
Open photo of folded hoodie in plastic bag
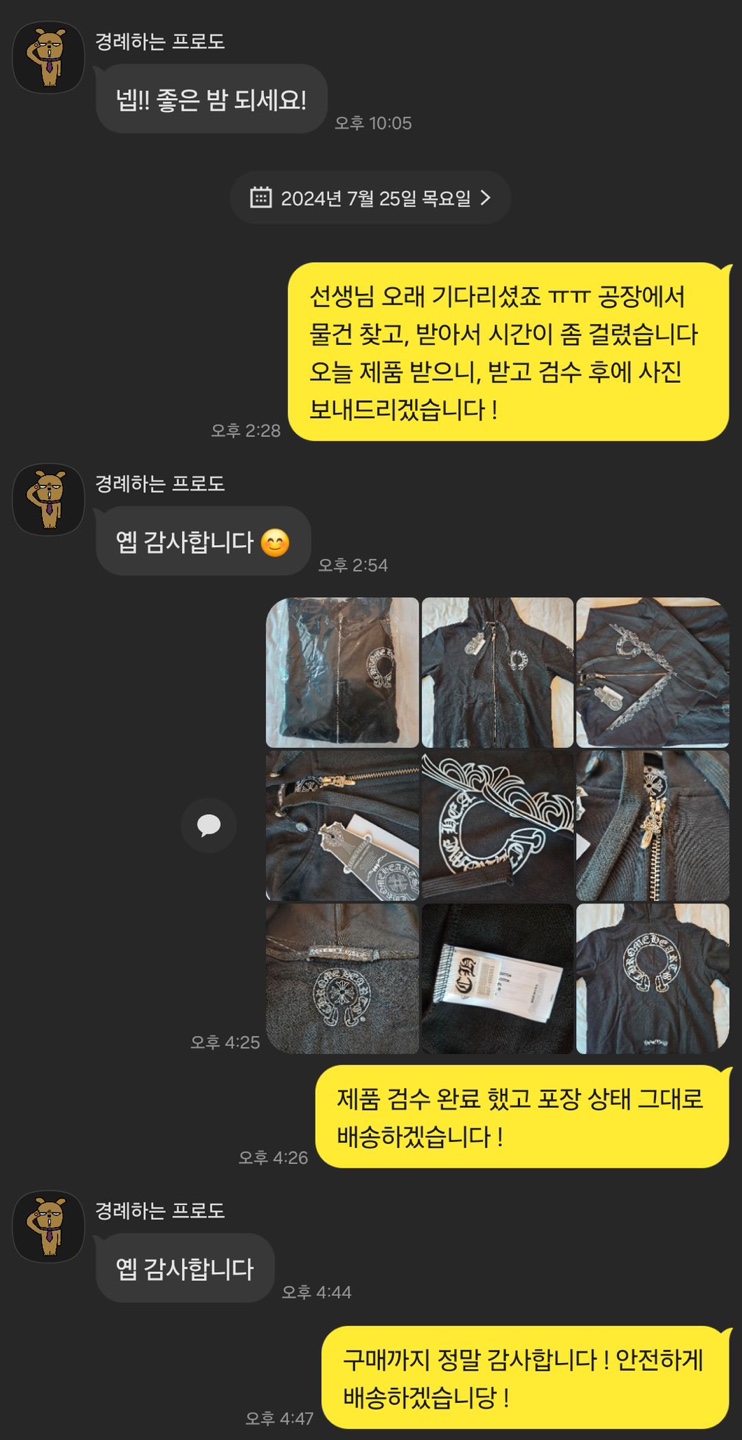[343, 672]
